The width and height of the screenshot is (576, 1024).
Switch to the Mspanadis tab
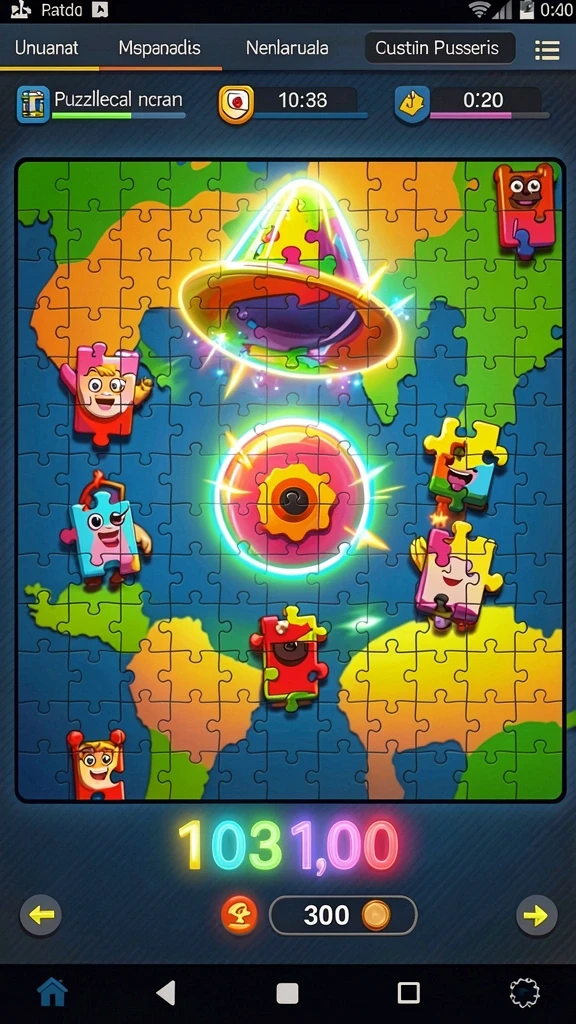coord(159,48)
